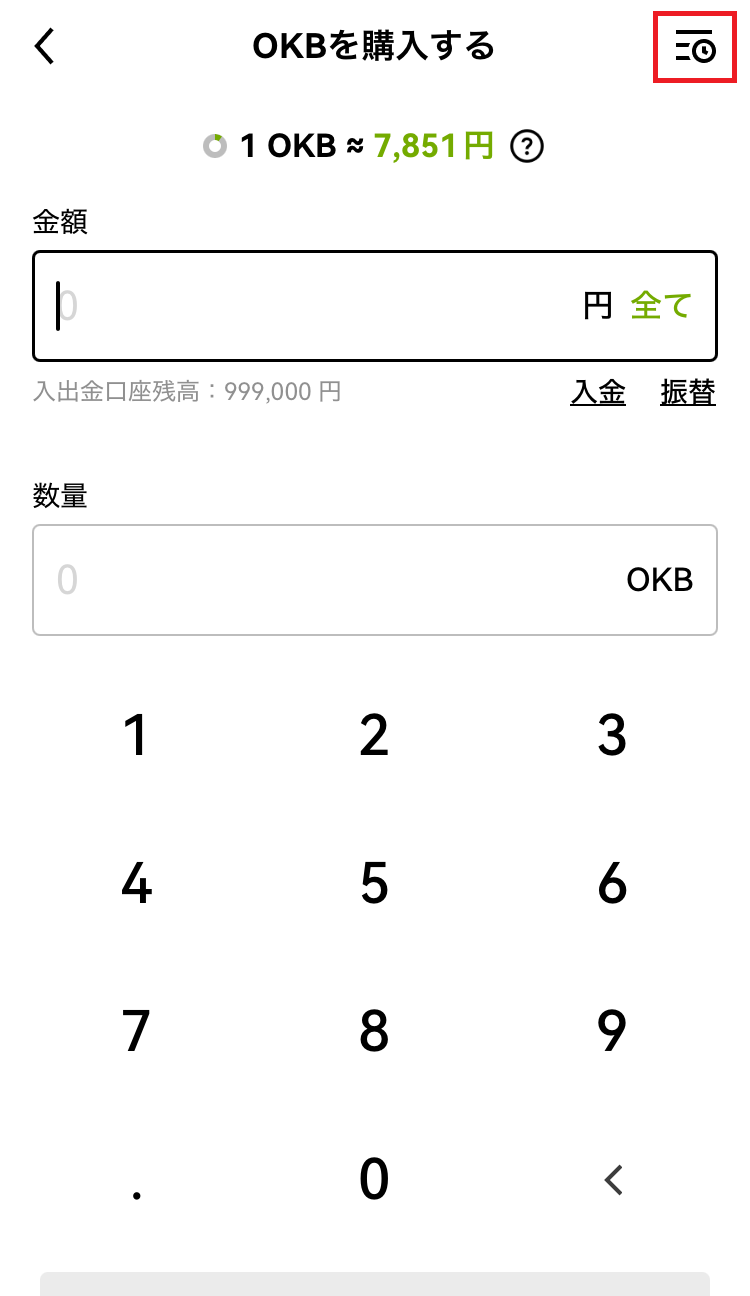This screenshot has width=750, height=1296.
Task: Select 全て to use the full balance
Action: pos(661,306)
